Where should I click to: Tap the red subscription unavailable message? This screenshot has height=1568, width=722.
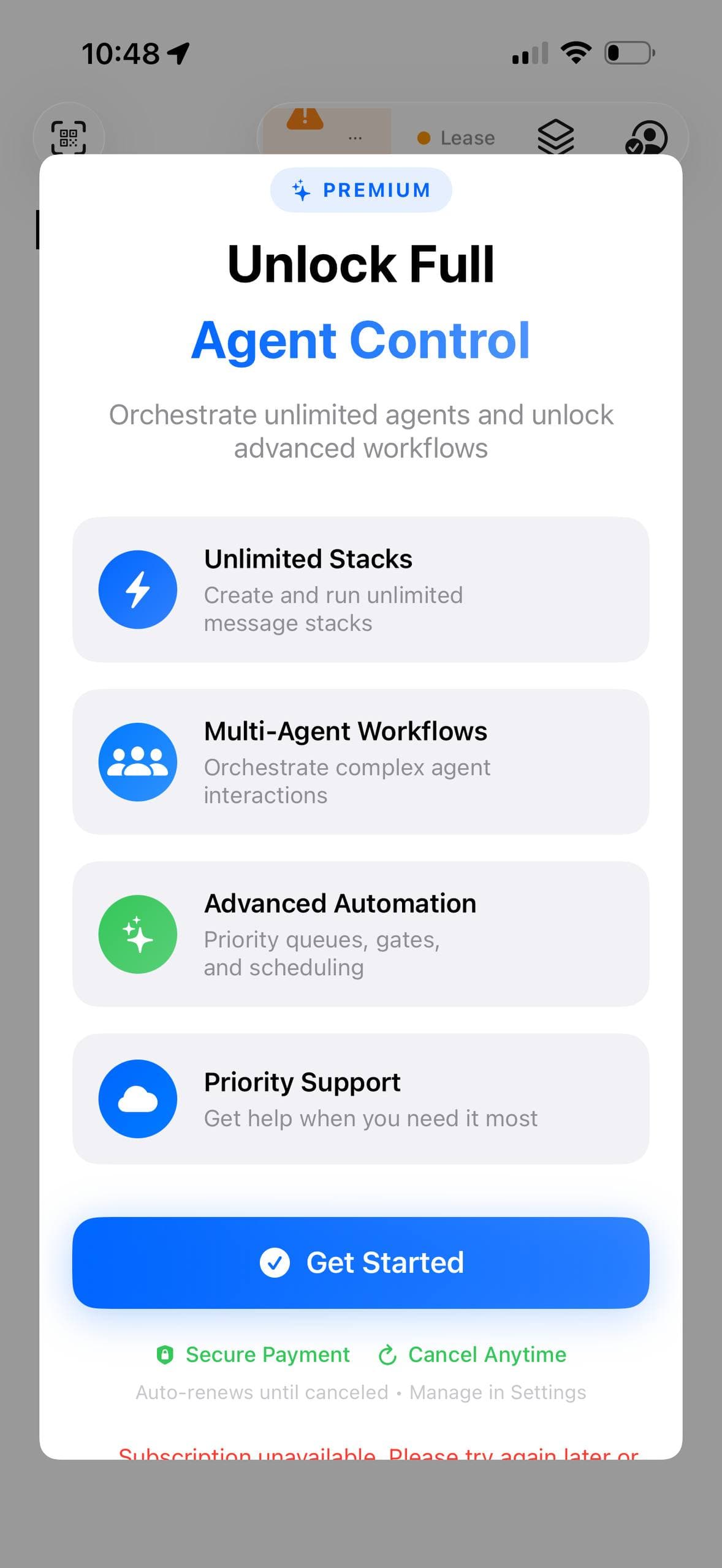(360, 1455)
